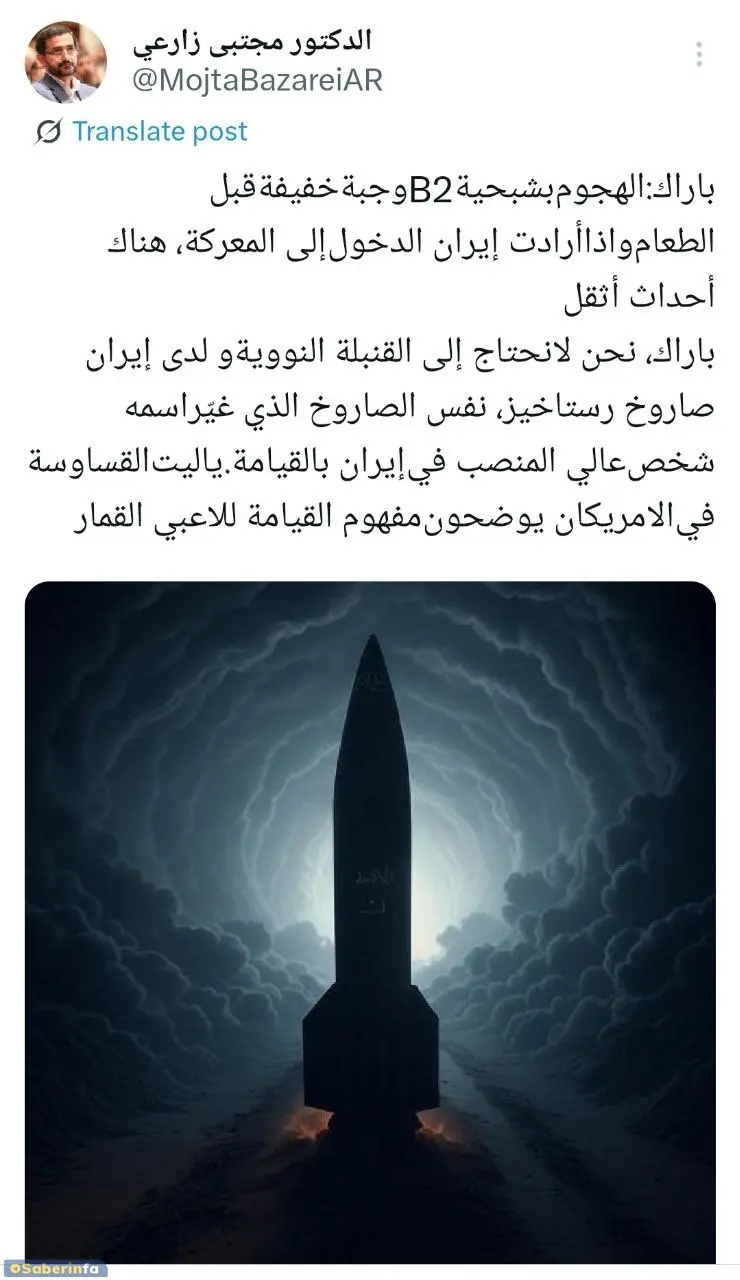The image size is (740, 1280).
Task: Open the missile image in the post
Action: click(x=370, y=920)
